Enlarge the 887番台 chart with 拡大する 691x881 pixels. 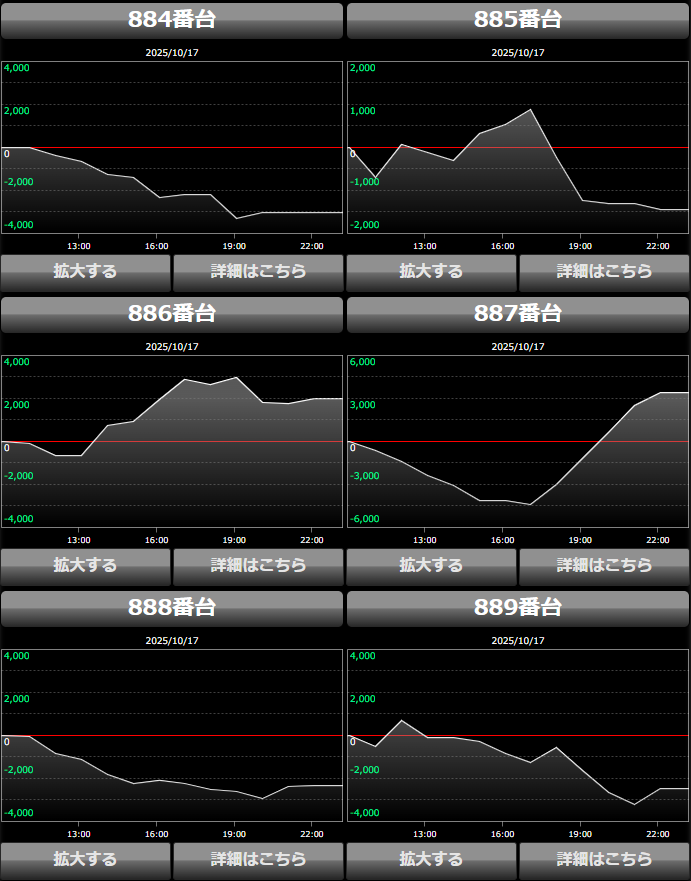[431, 565]
